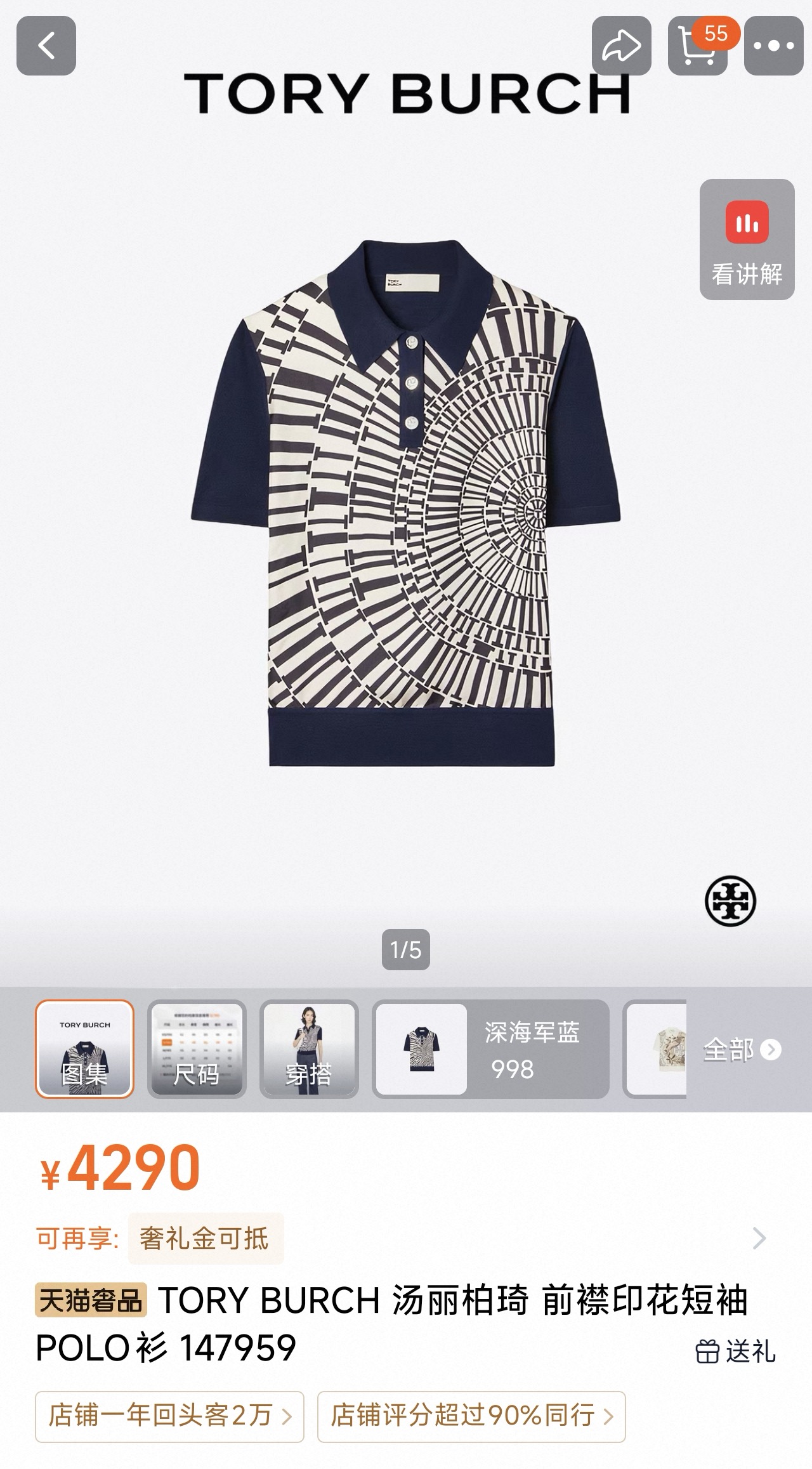Open the 尺码 size chart thumbnail

point(197,1049)
